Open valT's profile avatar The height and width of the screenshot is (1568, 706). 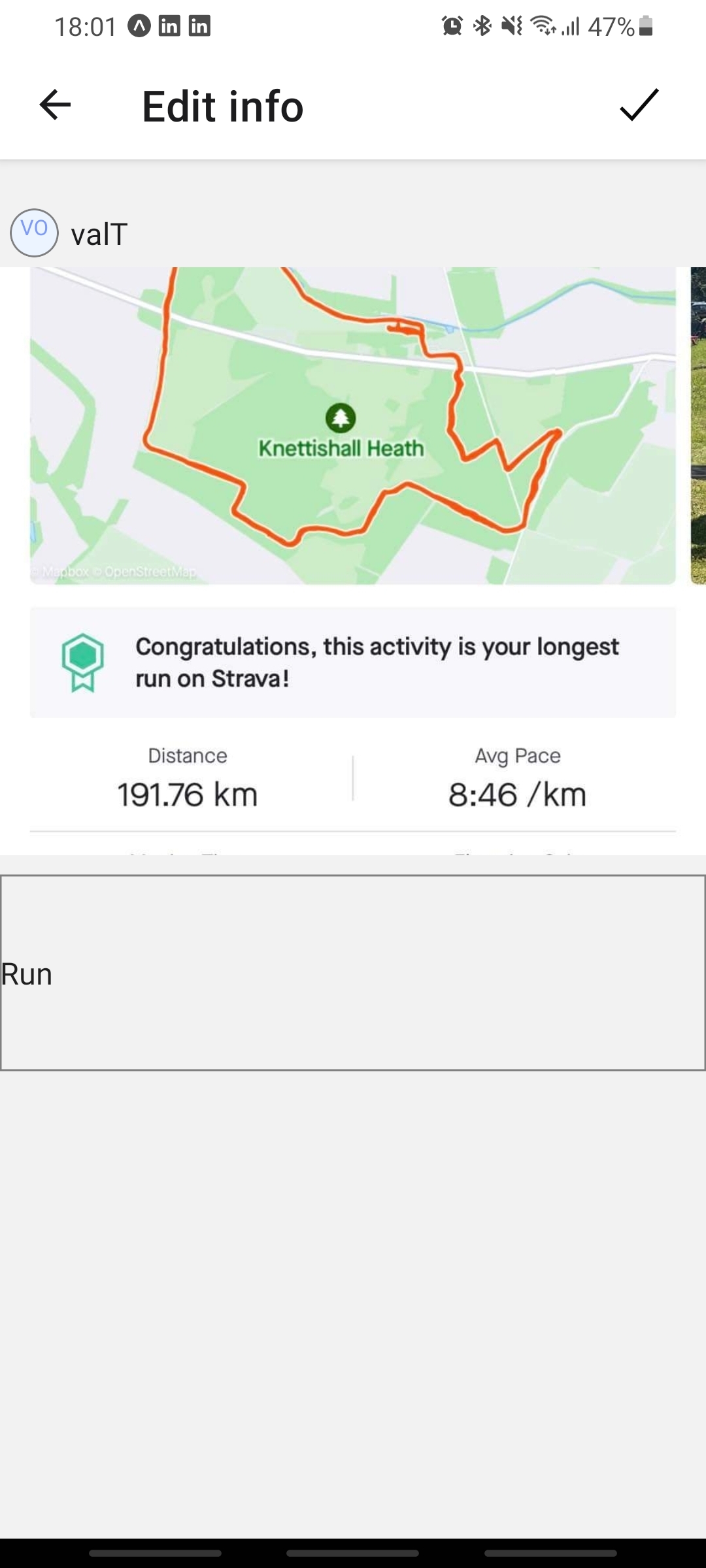34,233
